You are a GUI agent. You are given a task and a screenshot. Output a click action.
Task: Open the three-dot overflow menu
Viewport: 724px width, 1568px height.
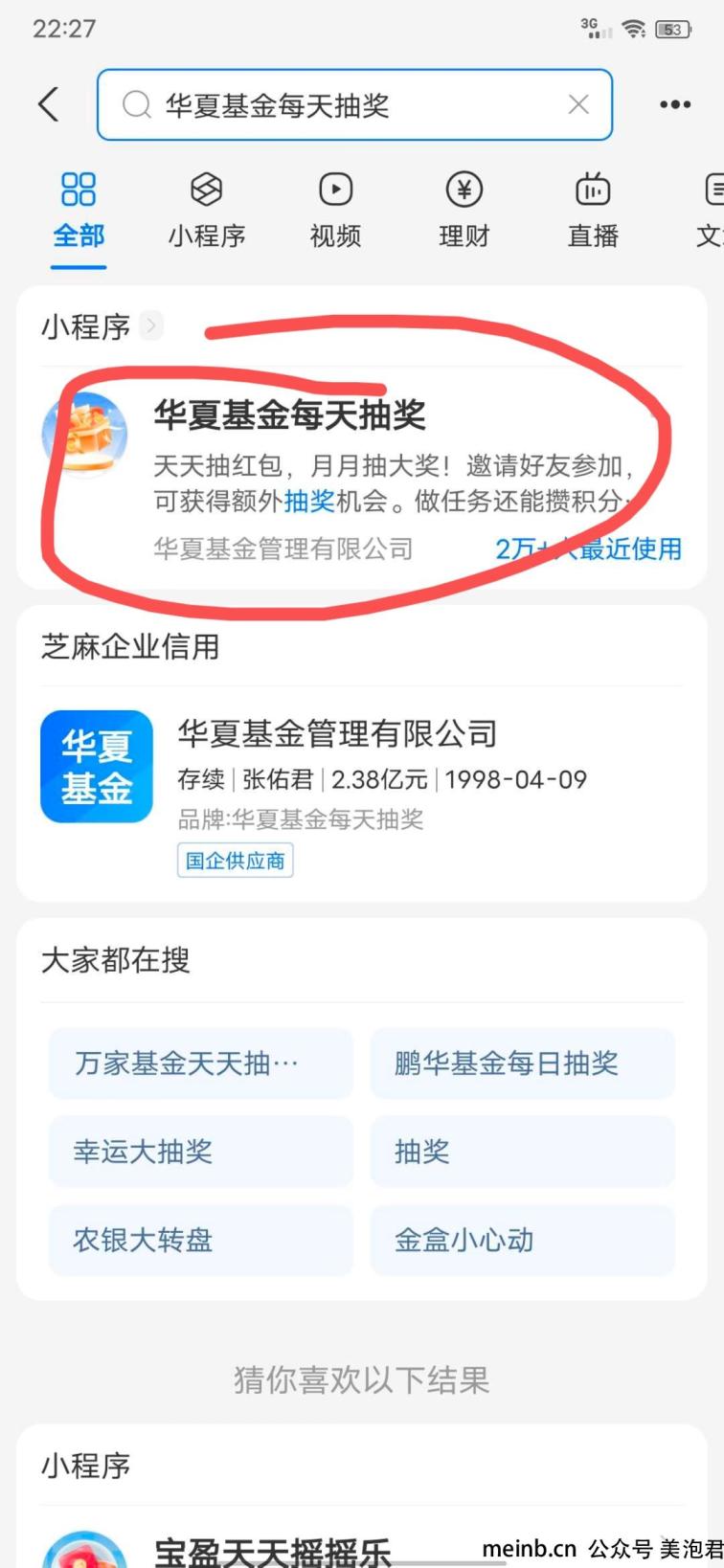tap(674, 104)
